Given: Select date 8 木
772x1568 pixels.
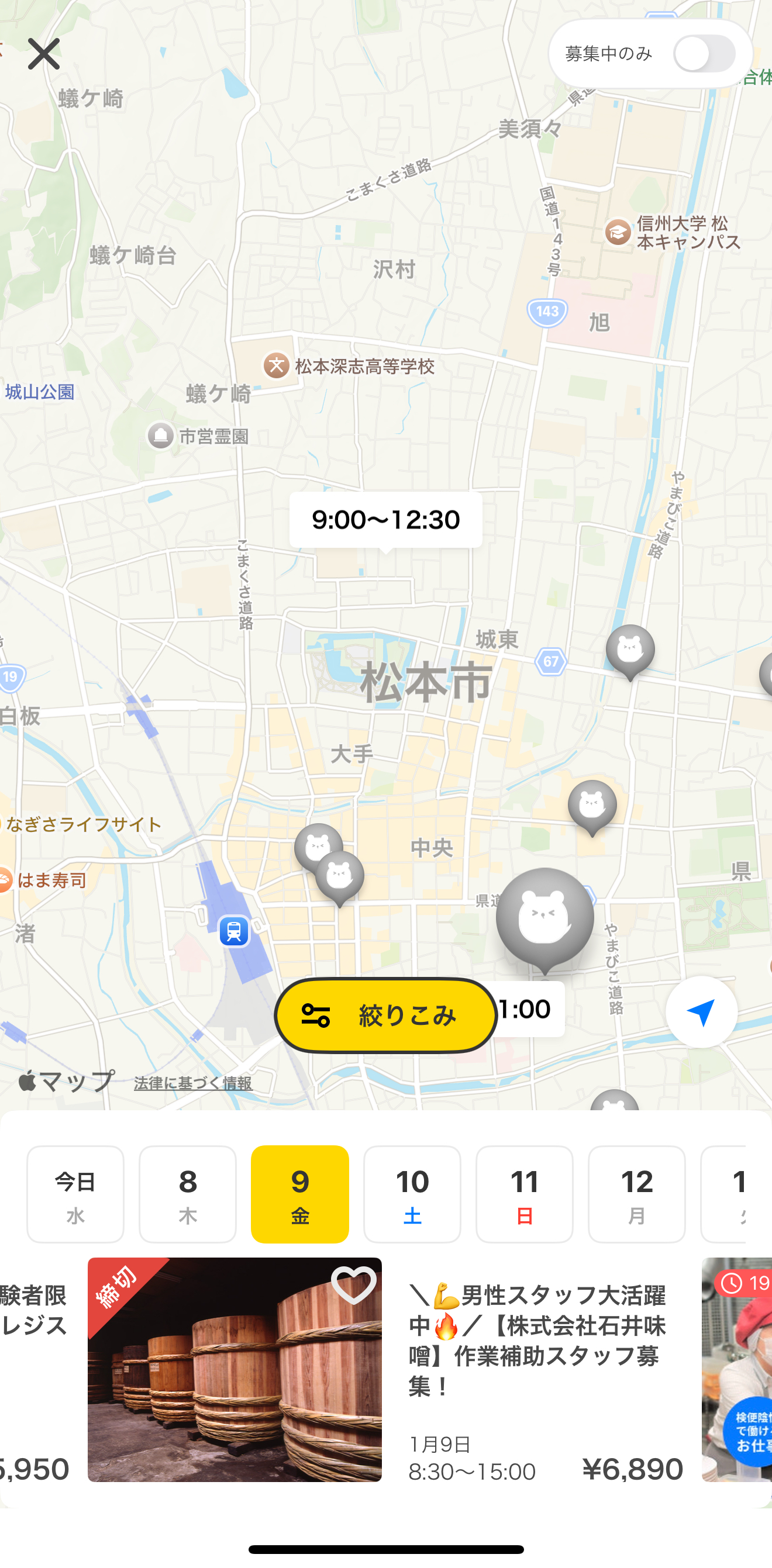Looking at the screenshot, I should 188,1194.
